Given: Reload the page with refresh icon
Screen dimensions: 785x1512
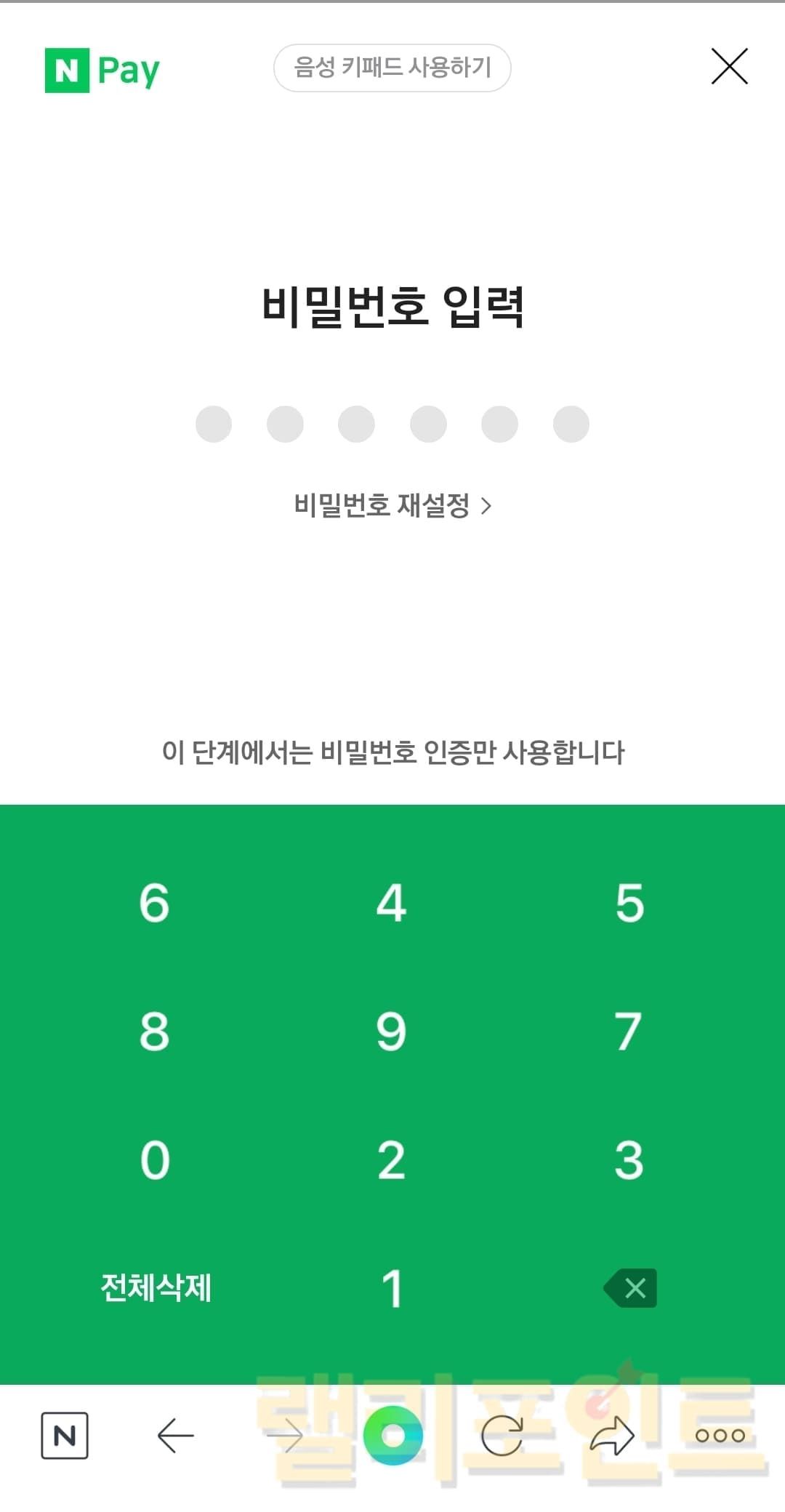Looking at the screenshot, I should [x=502, y=1436].
